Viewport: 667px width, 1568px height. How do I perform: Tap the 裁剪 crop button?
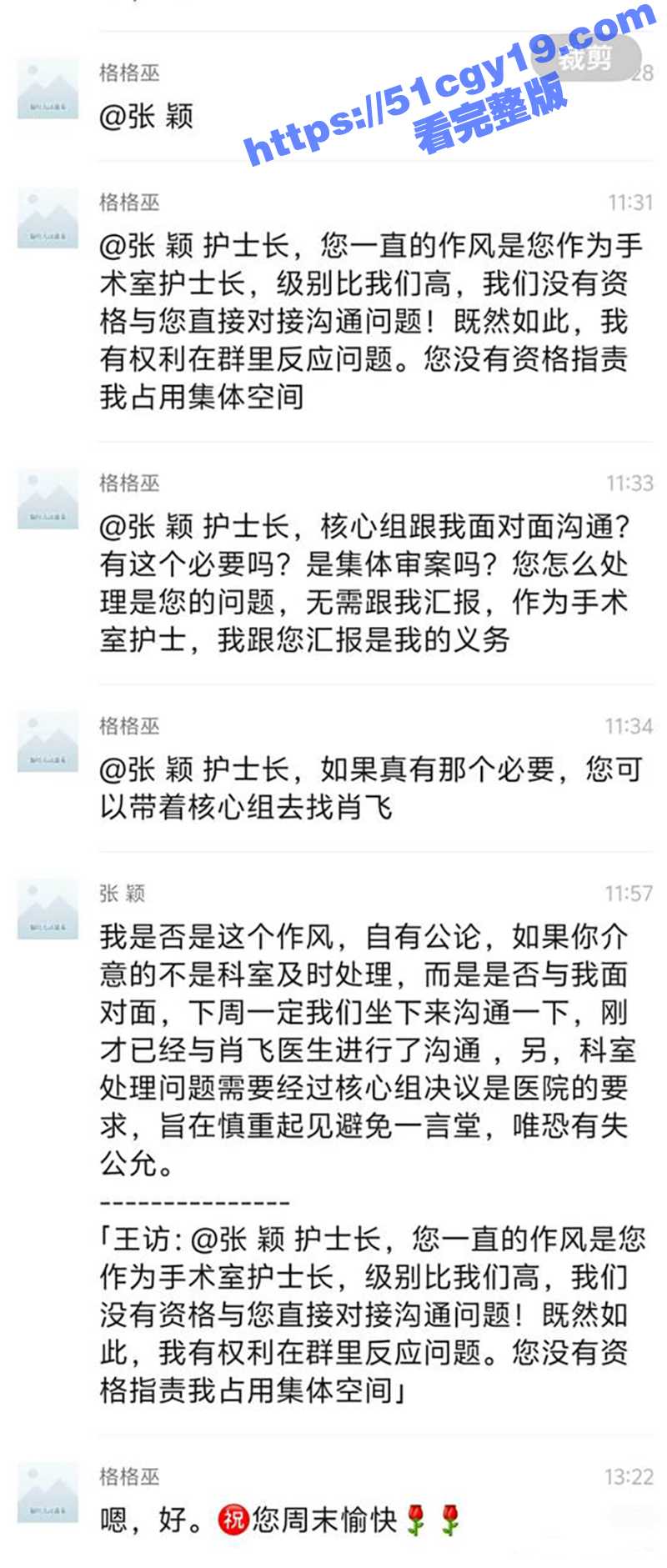click(x=586, y=58)
